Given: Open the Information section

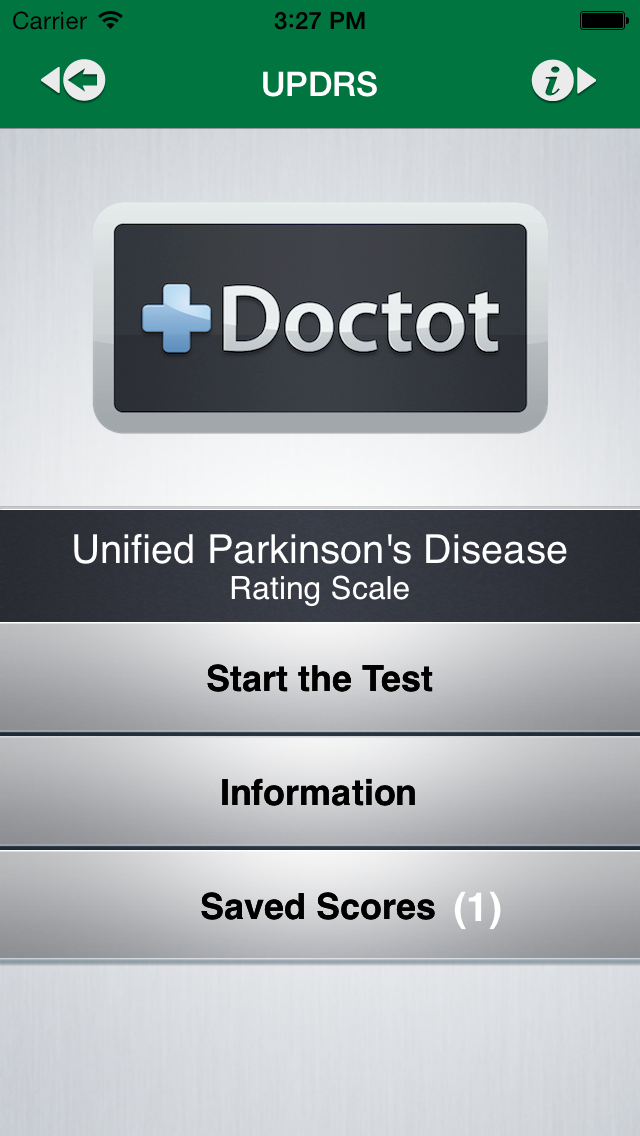Looking at the screenshot, I should click(320, 792).
